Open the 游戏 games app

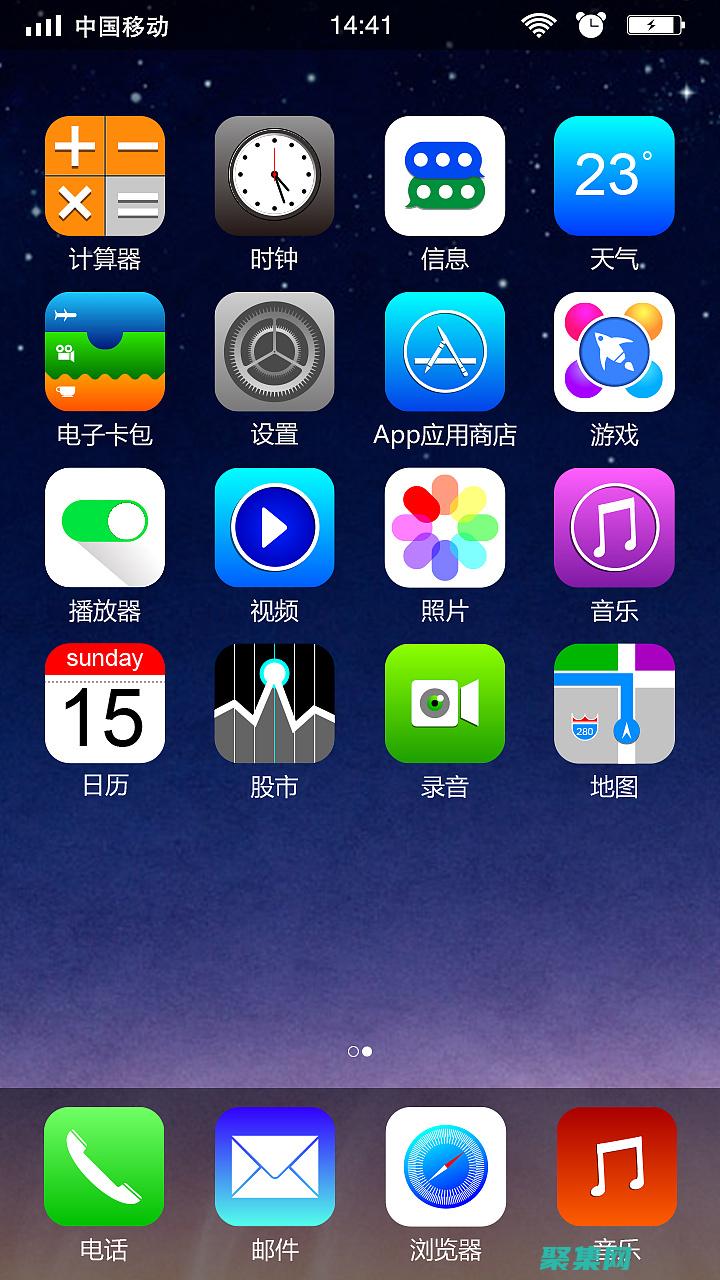pyautogui.click(x=614, y=352)
